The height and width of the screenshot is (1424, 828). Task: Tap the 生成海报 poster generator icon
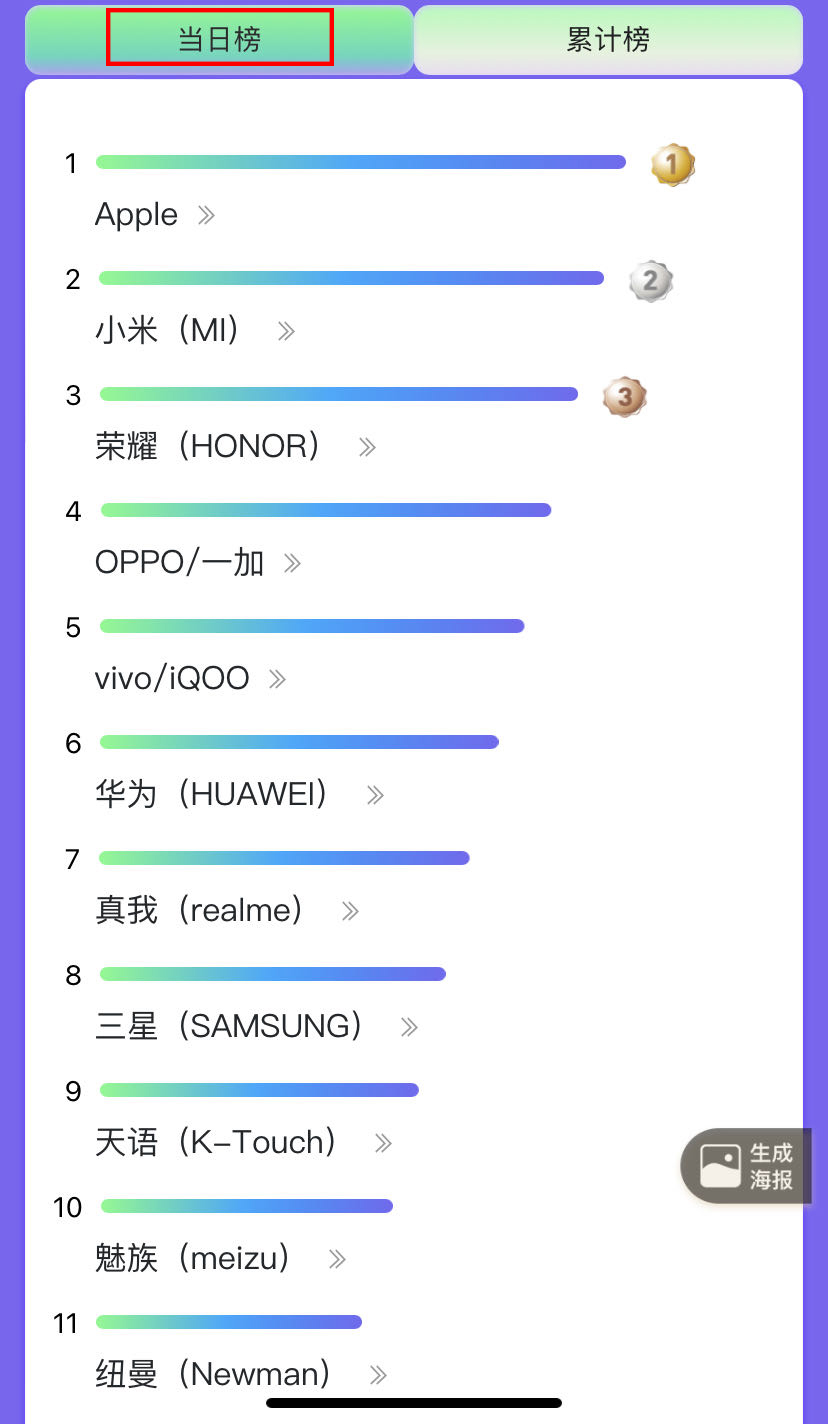[745, 1165]
